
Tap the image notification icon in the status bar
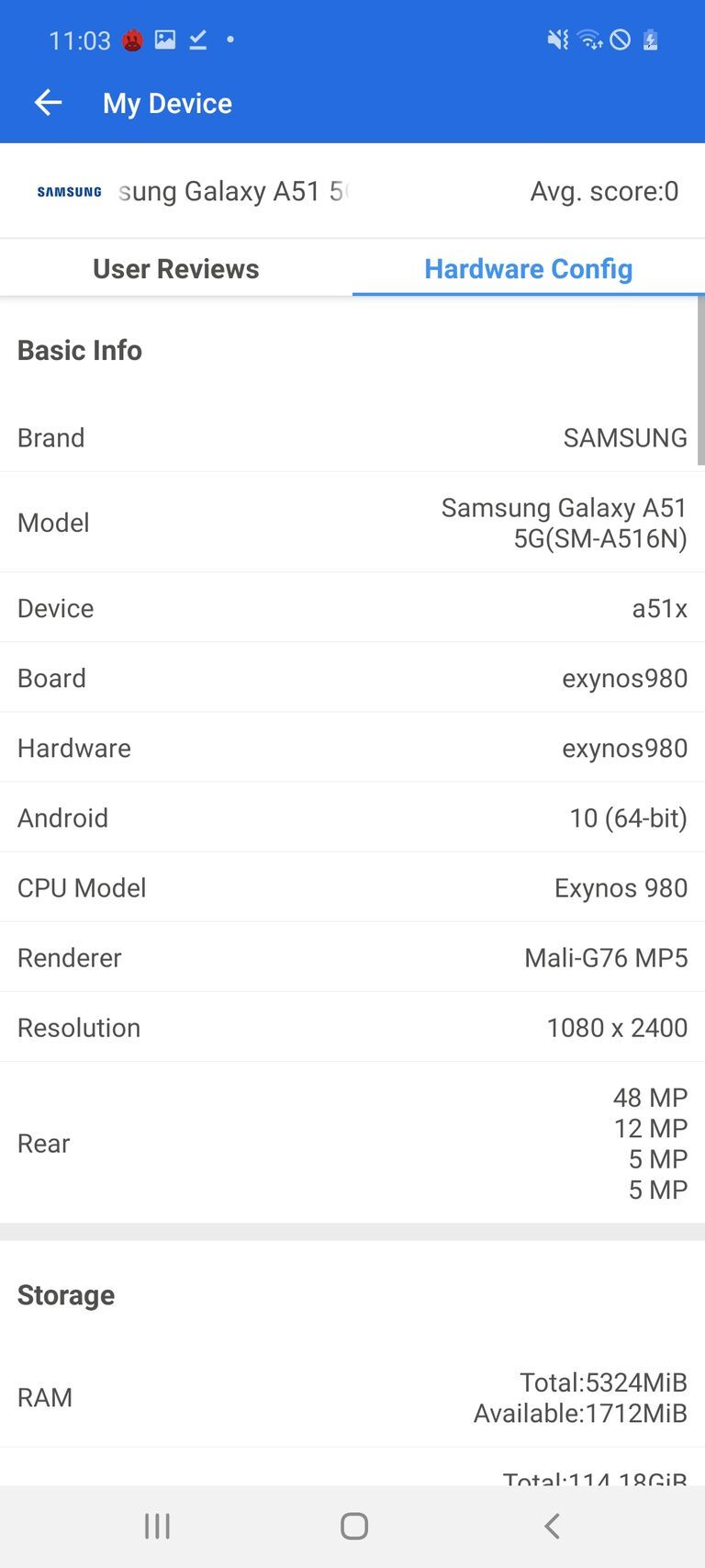[165, 39]
